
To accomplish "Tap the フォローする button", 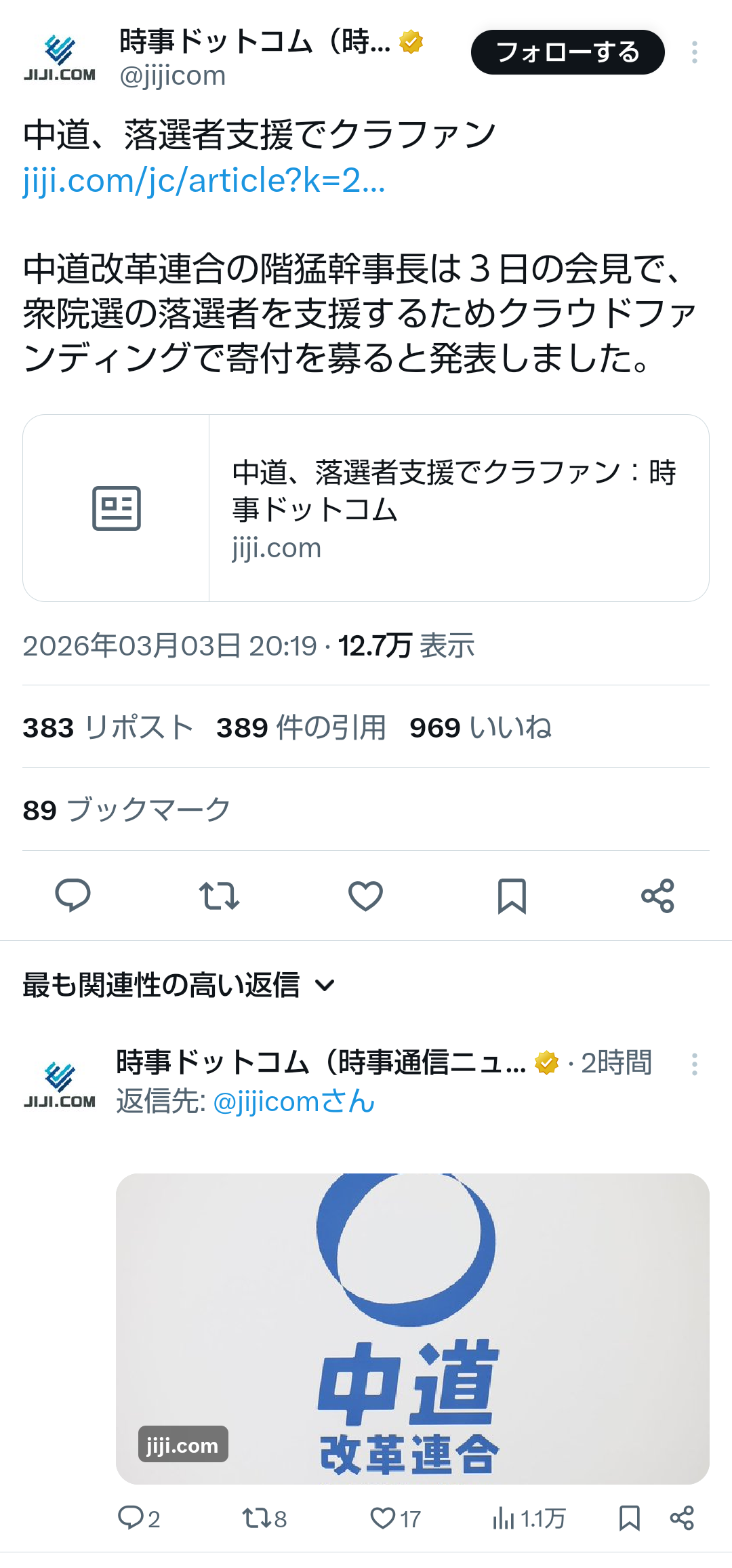I will click(x=567, y=52).
